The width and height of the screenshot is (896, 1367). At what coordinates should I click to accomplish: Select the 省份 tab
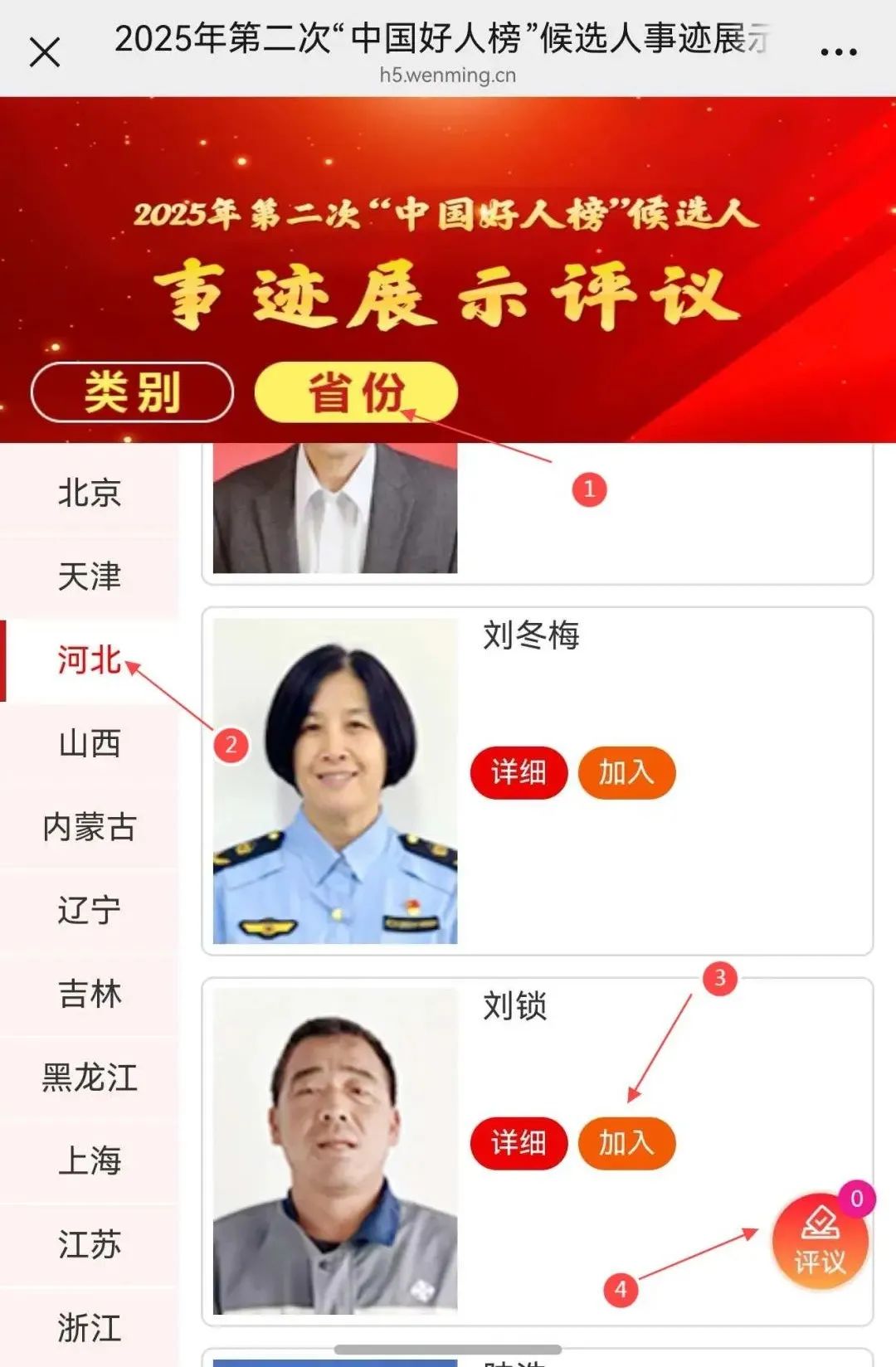click(x=356, y=392)
